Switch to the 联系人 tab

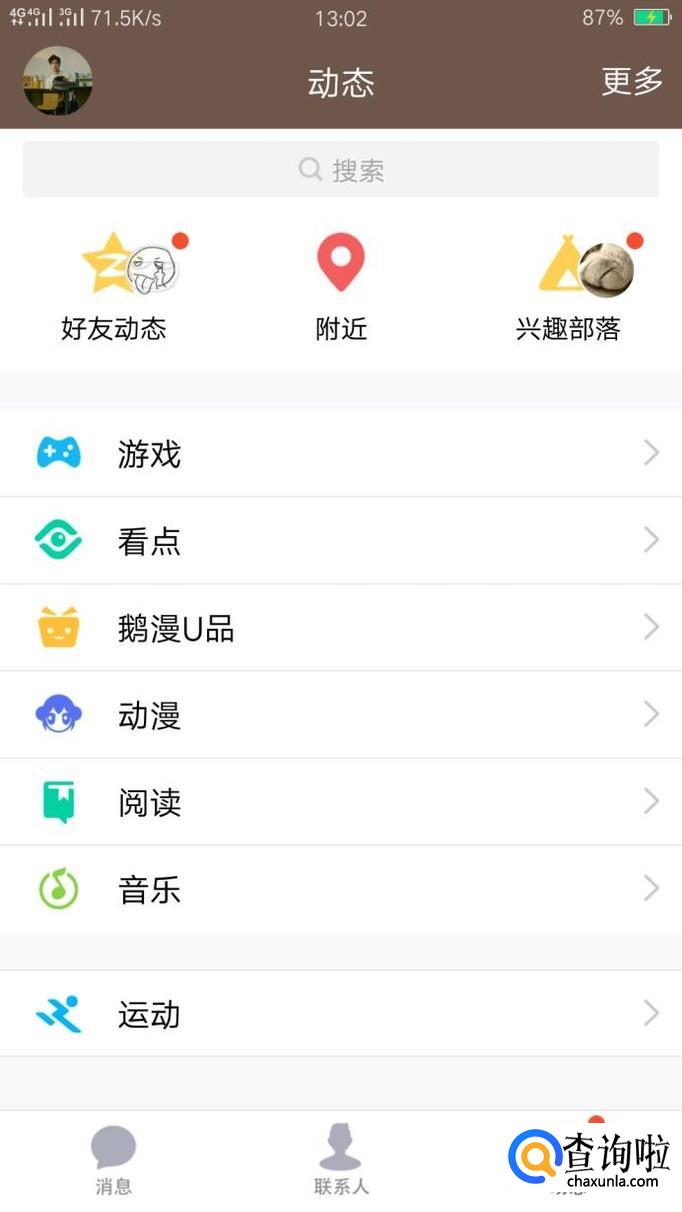click(341, 1160)
